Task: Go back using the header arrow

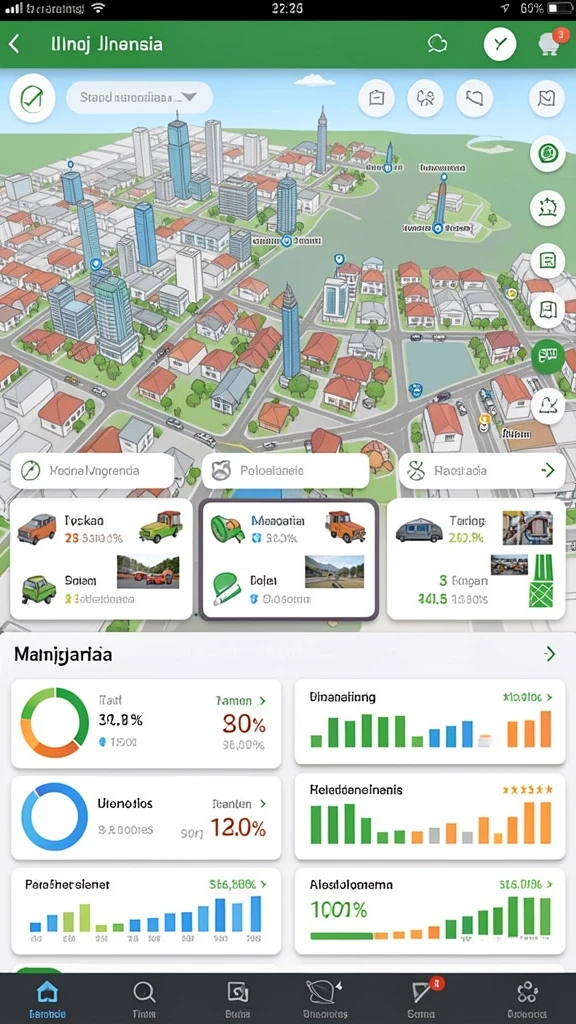Action: tap(14, 44)
